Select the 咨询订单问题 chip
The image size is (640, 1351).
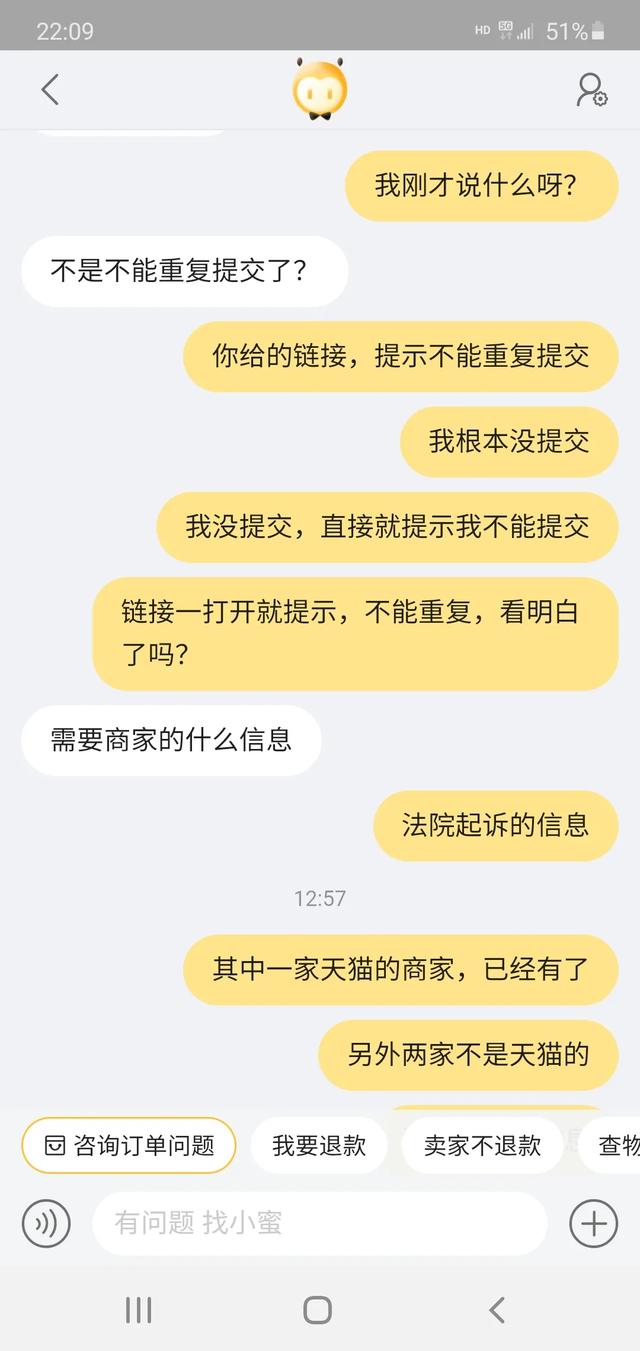[x=129, y=1145]
